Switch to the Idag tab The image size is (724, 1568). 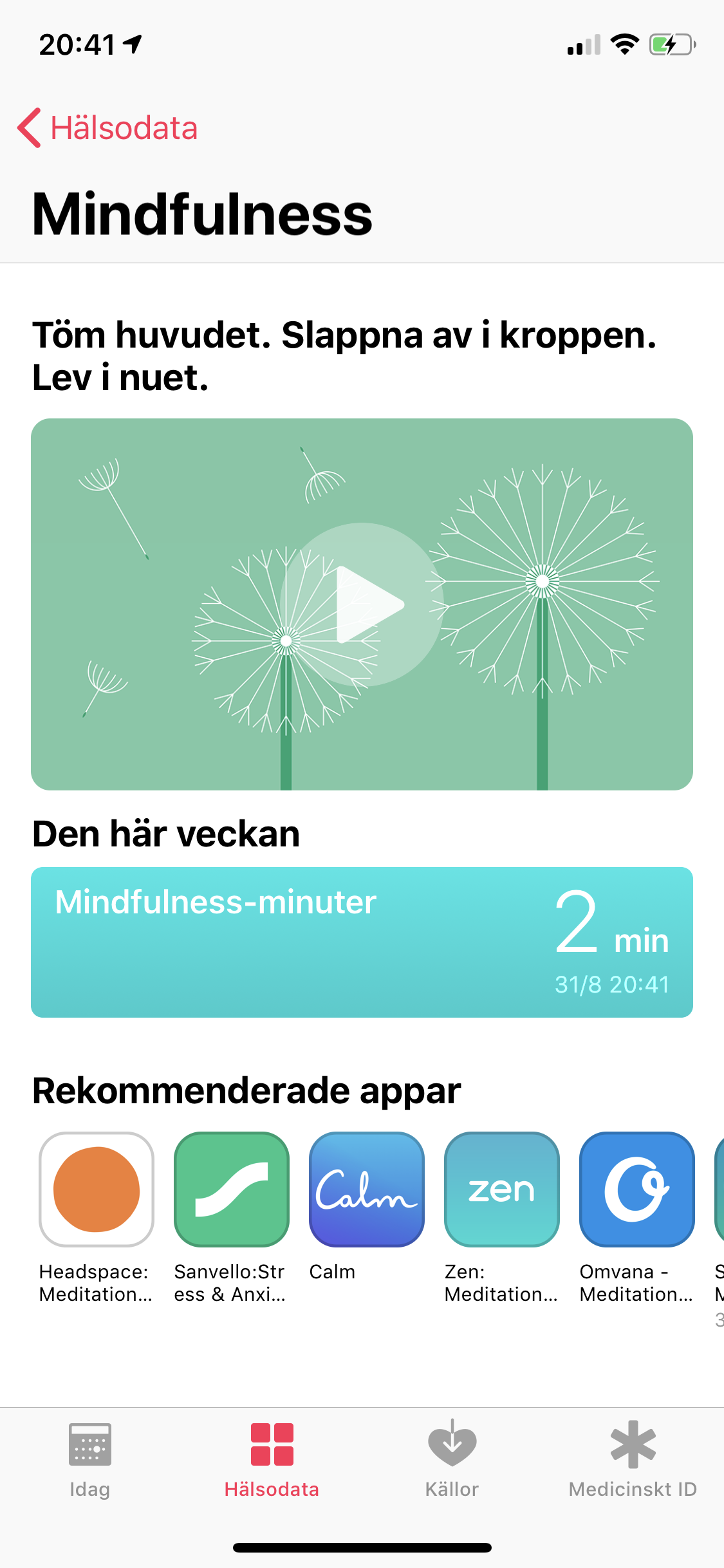[90, 1458]
